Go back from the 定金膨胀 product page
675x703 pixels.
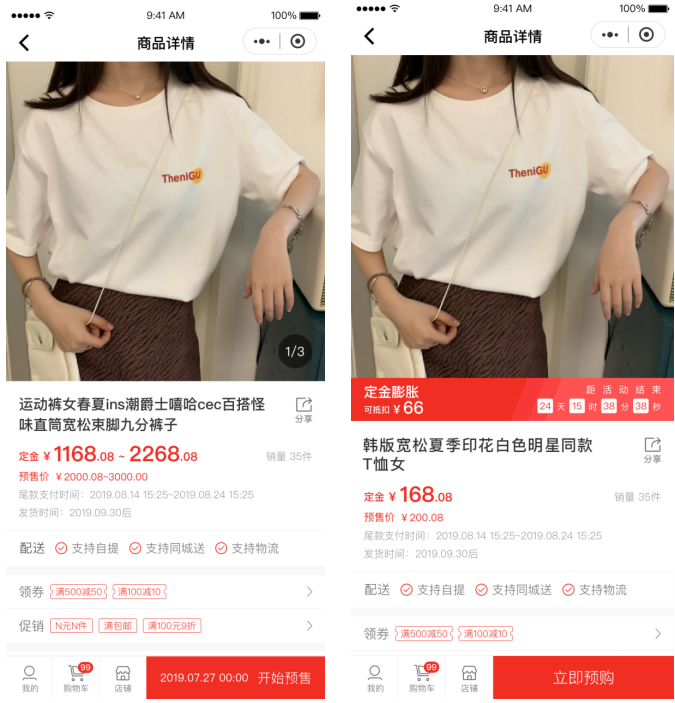click(x=369, y=36)
